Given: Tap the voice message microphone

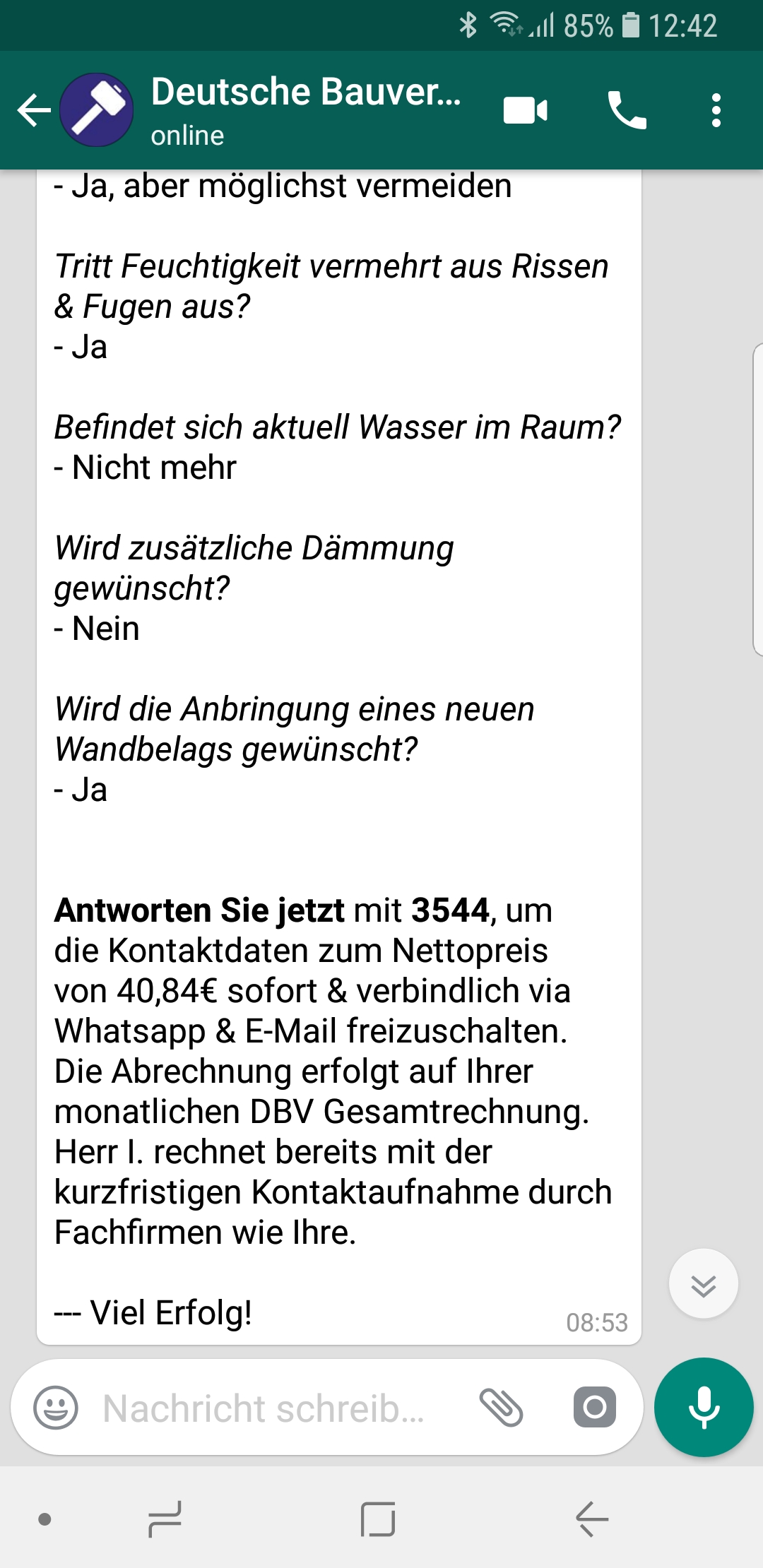Looking at the screenshot, I should 704,1407.
